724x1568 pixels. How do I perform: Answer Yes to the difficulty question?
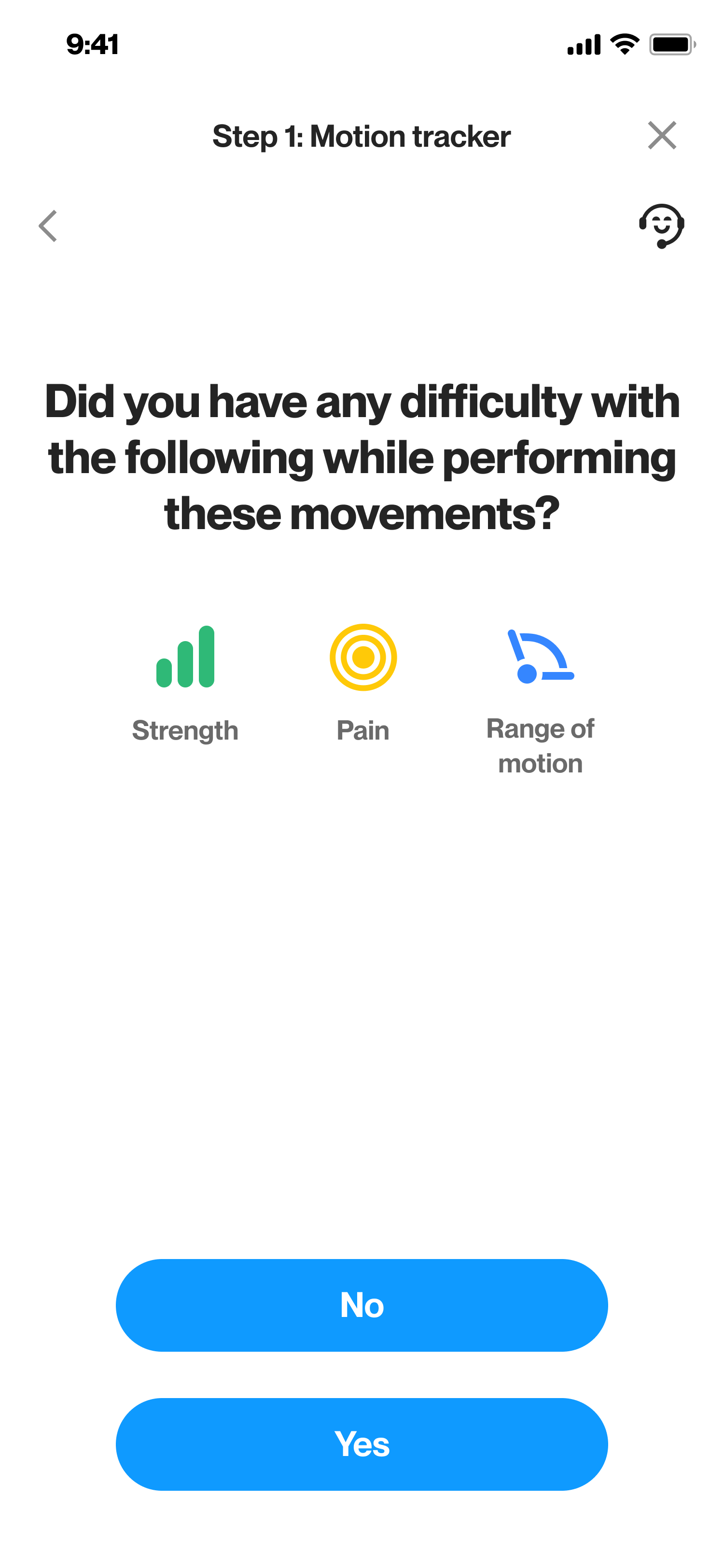362,1444
